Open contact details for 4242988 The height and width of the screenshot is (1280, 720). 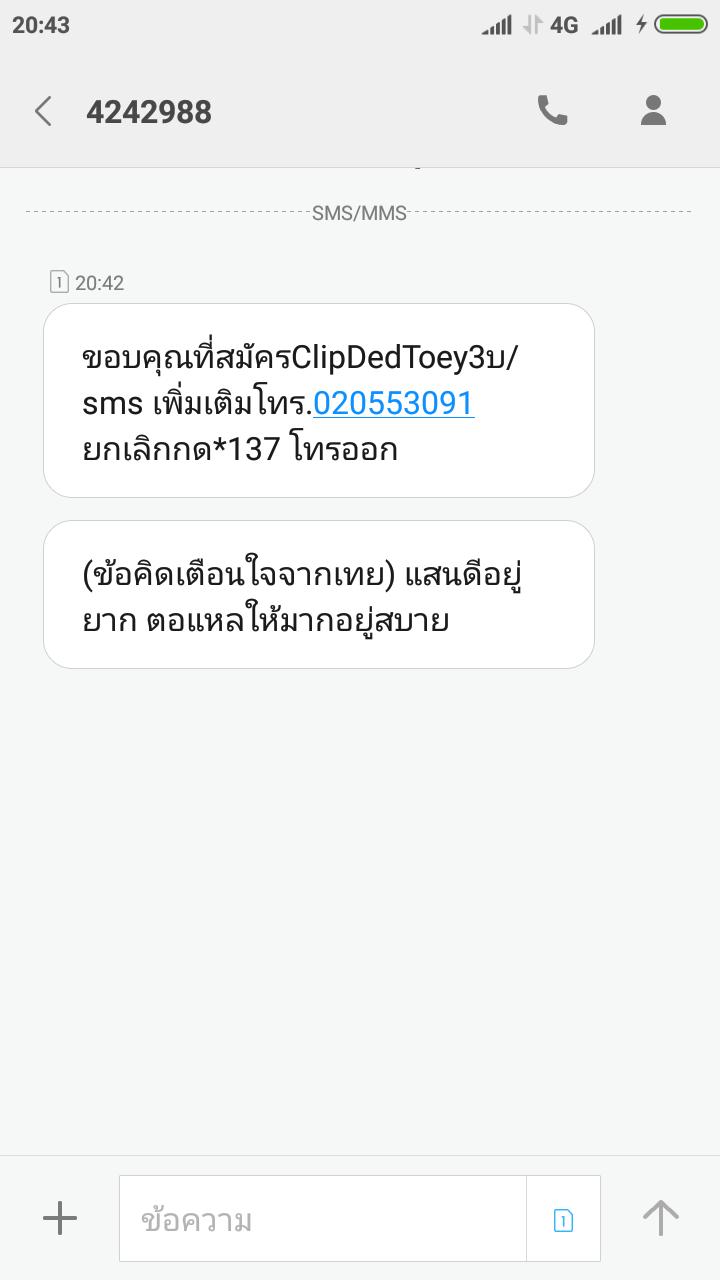(653, 111)
